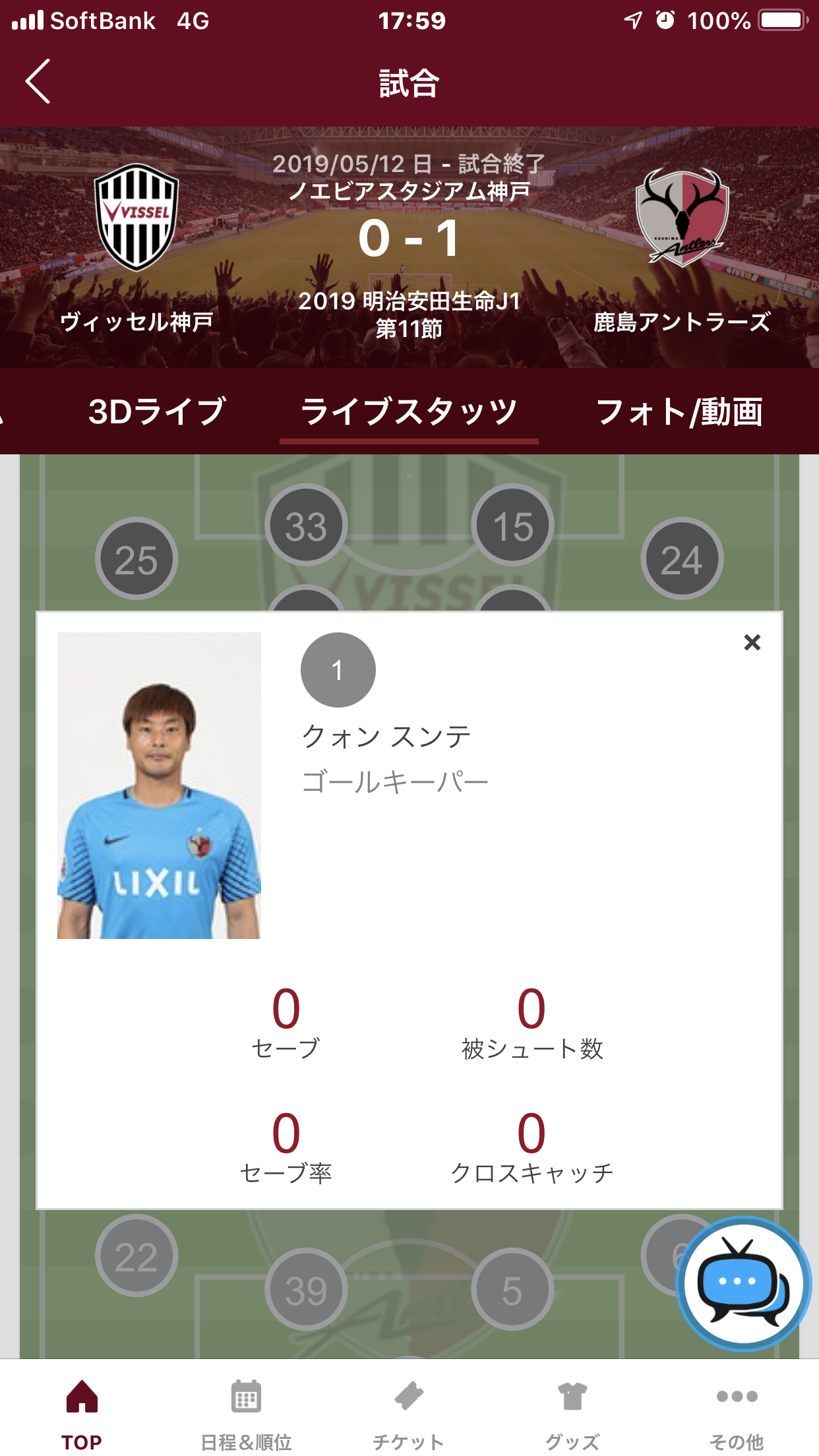Select the ライブスタッツ tab

[409, 411]
